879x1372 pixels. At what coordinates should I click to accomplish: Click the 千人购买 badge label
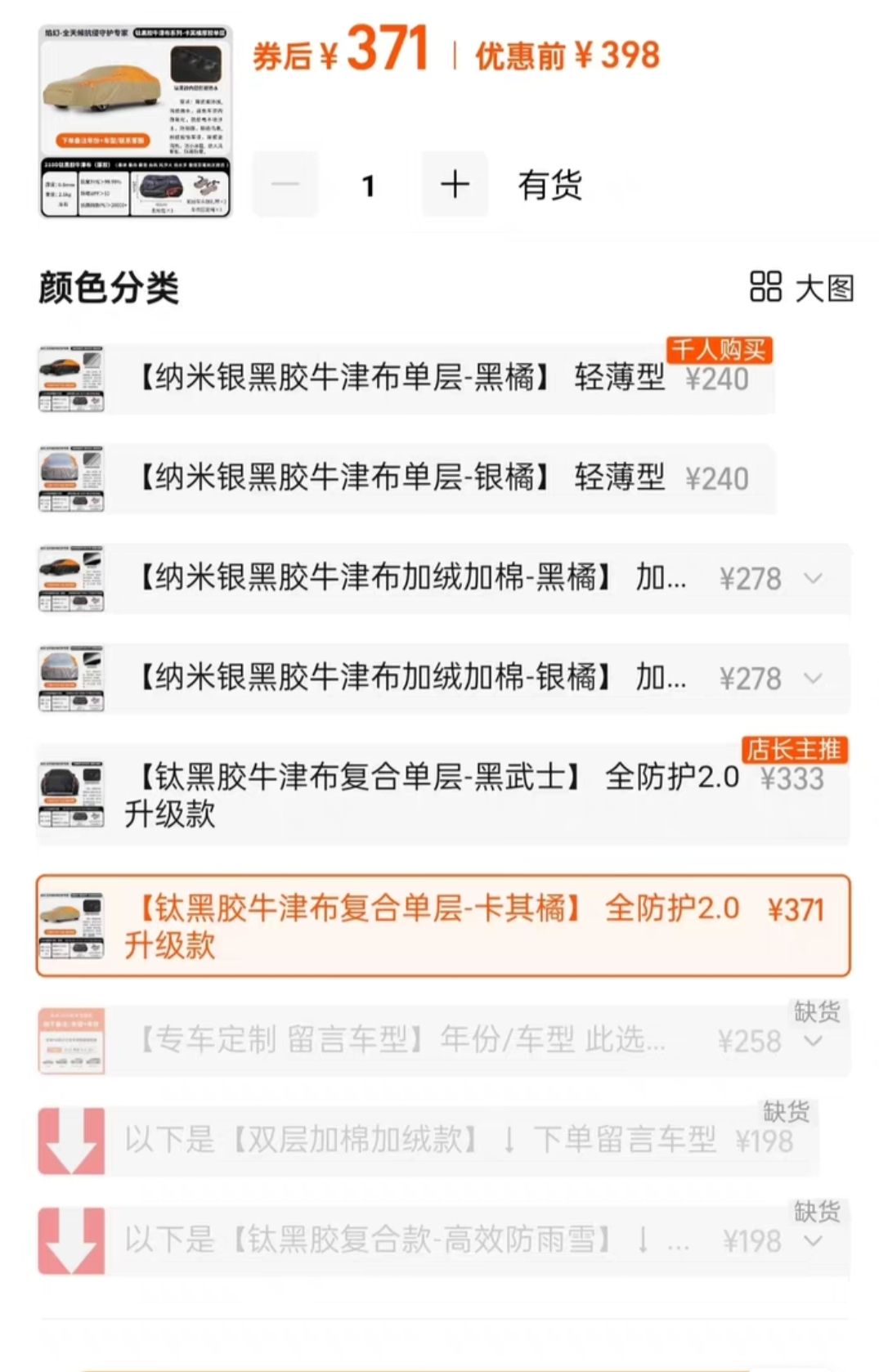720,350
